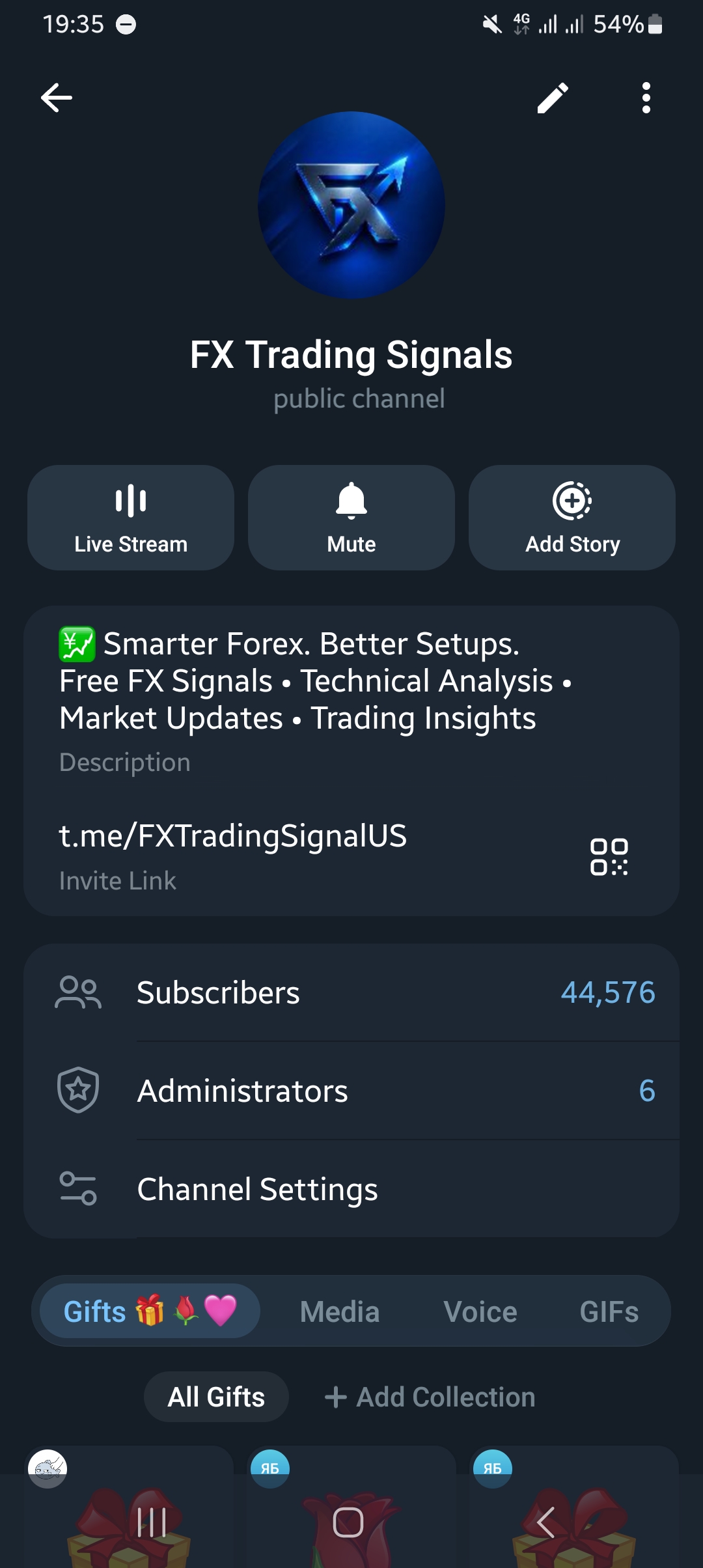Switch to the GIFs tab
703x1568 pixels.
click(609, 1311)
